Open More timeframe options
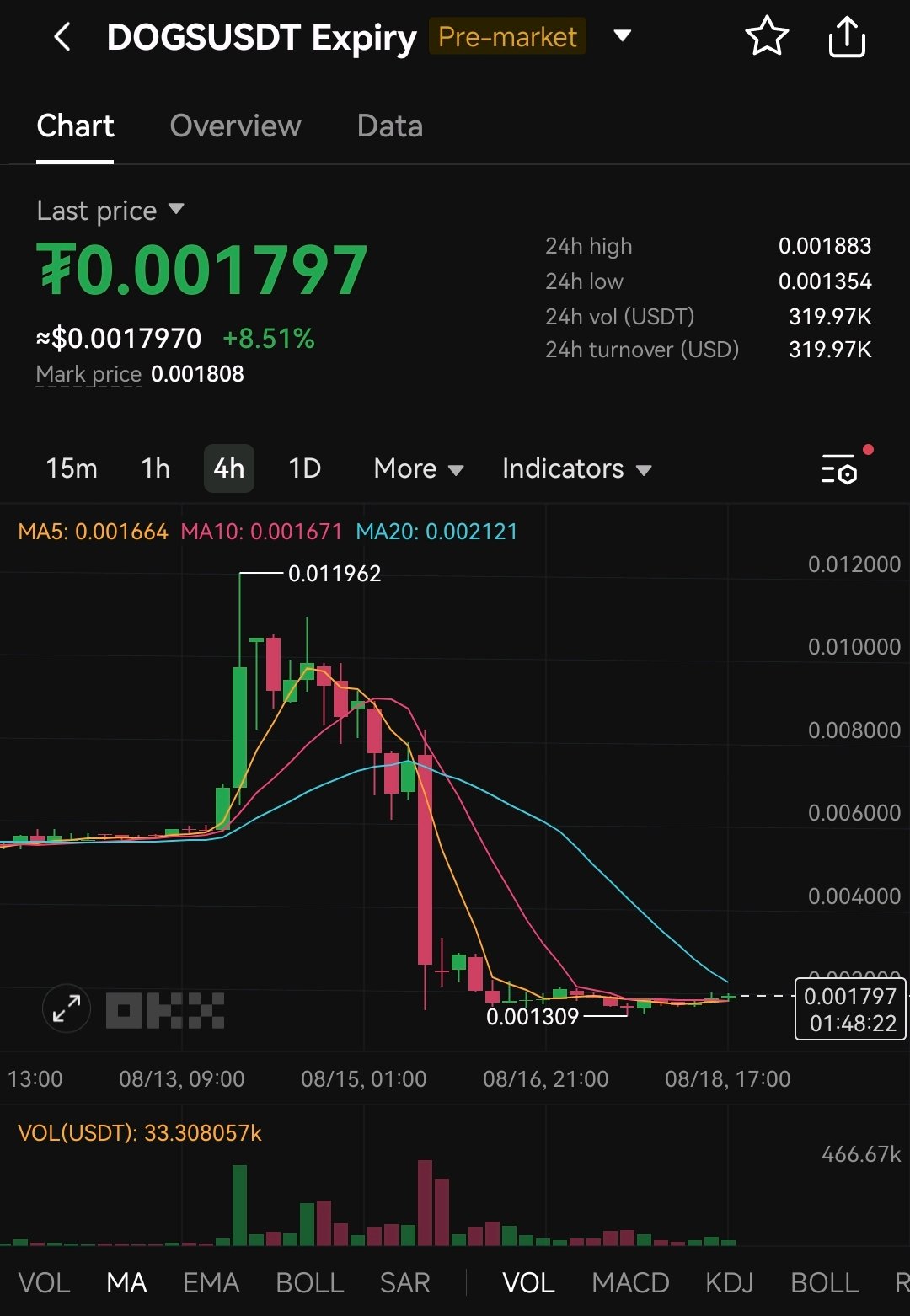The height and width of the screenshot is (1316, 910). [419, 468]
